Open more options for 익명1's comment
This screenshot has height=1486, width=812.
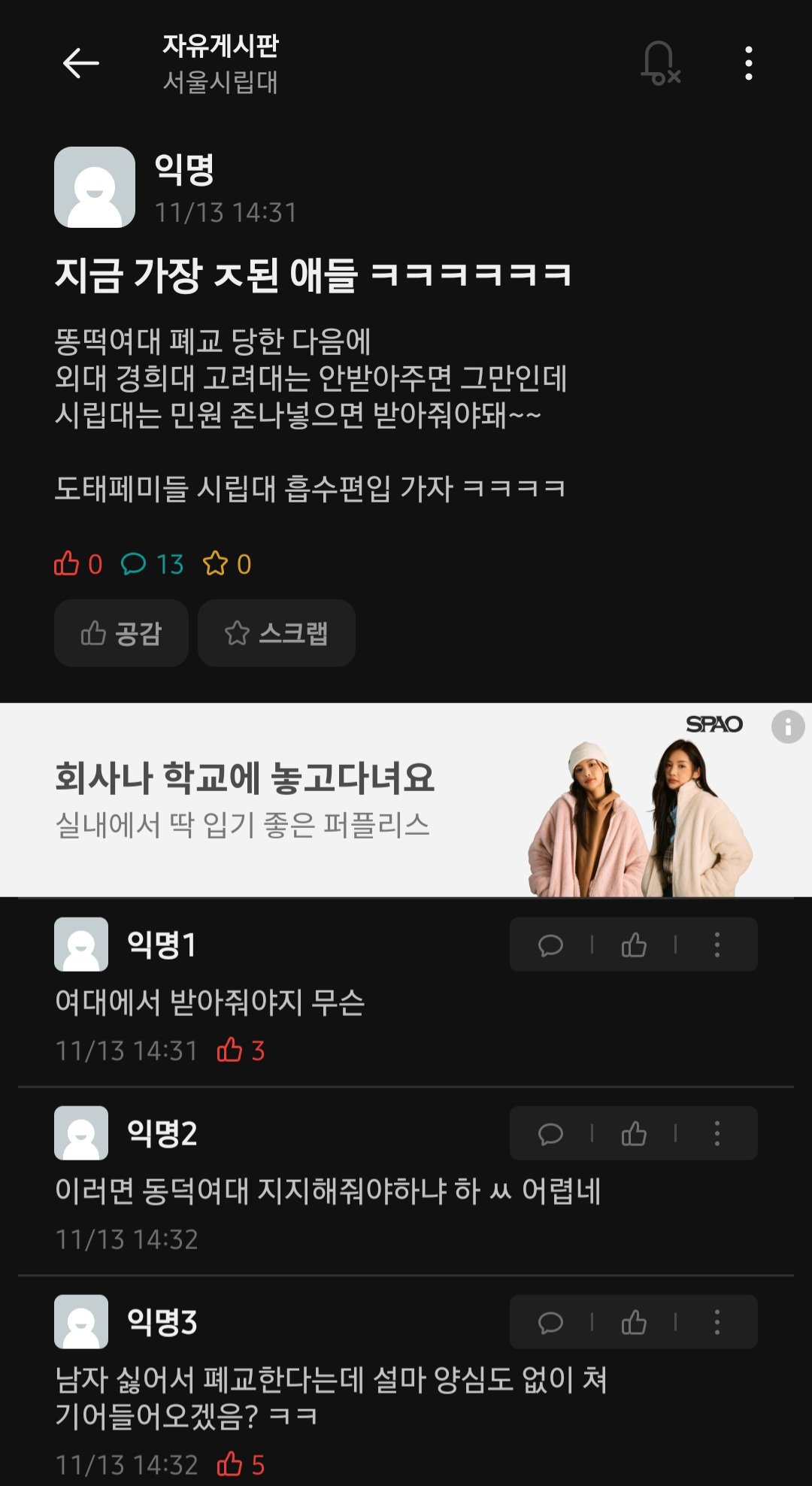point(717,945)
